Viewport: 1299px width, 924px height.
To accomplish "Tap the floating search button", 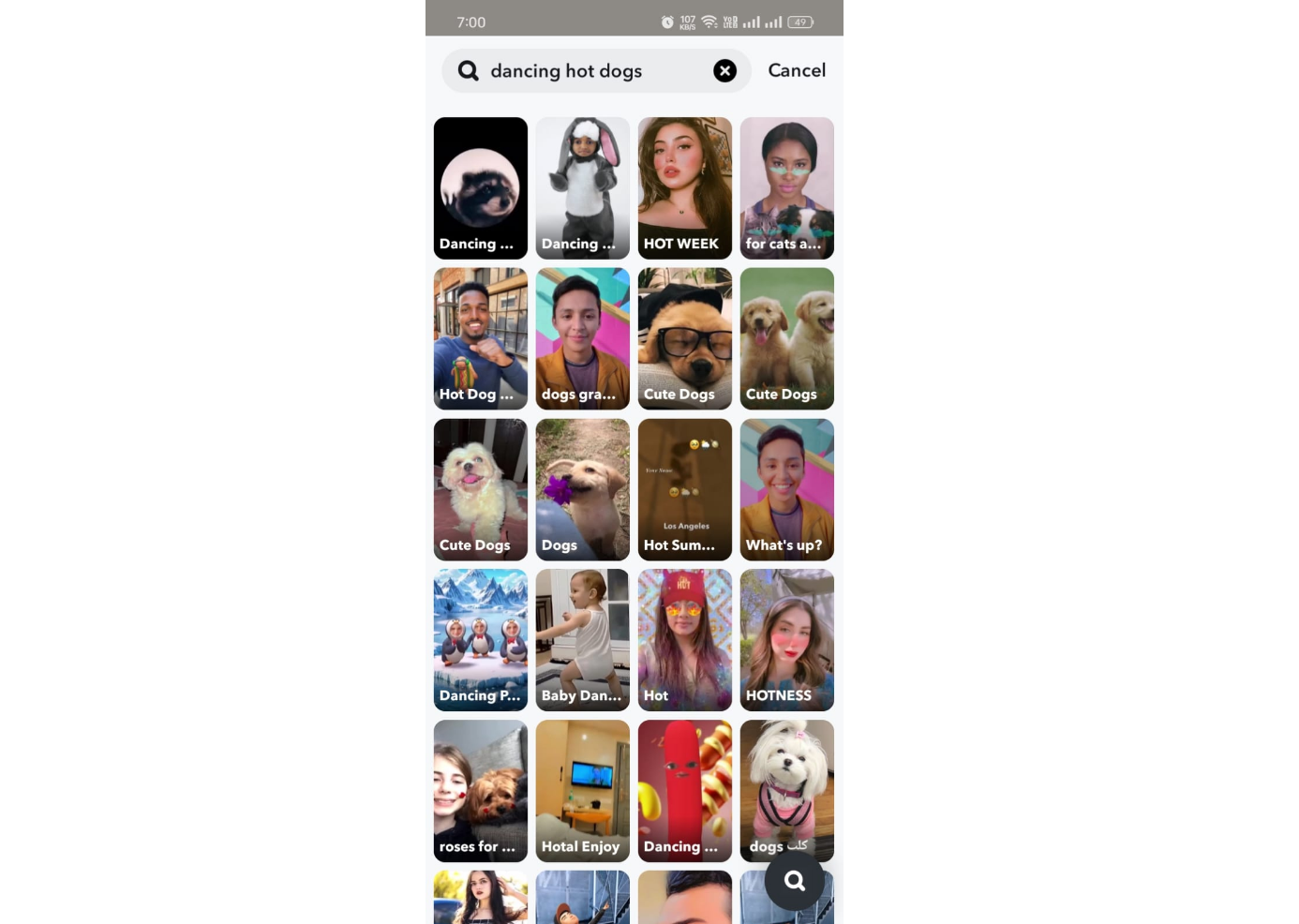I will (x=794, y=881).
